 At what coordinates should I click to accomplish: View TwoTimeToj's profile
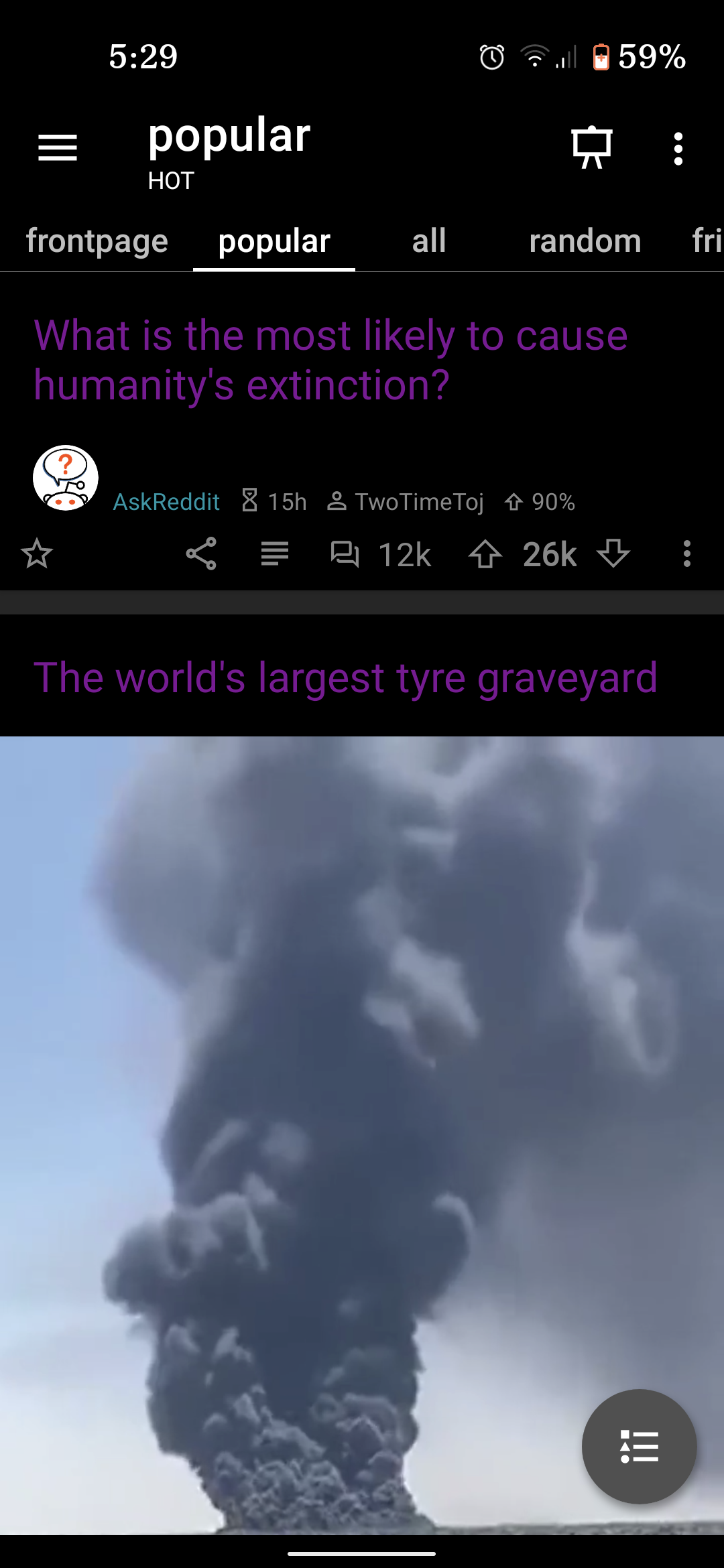coord(418,502)
